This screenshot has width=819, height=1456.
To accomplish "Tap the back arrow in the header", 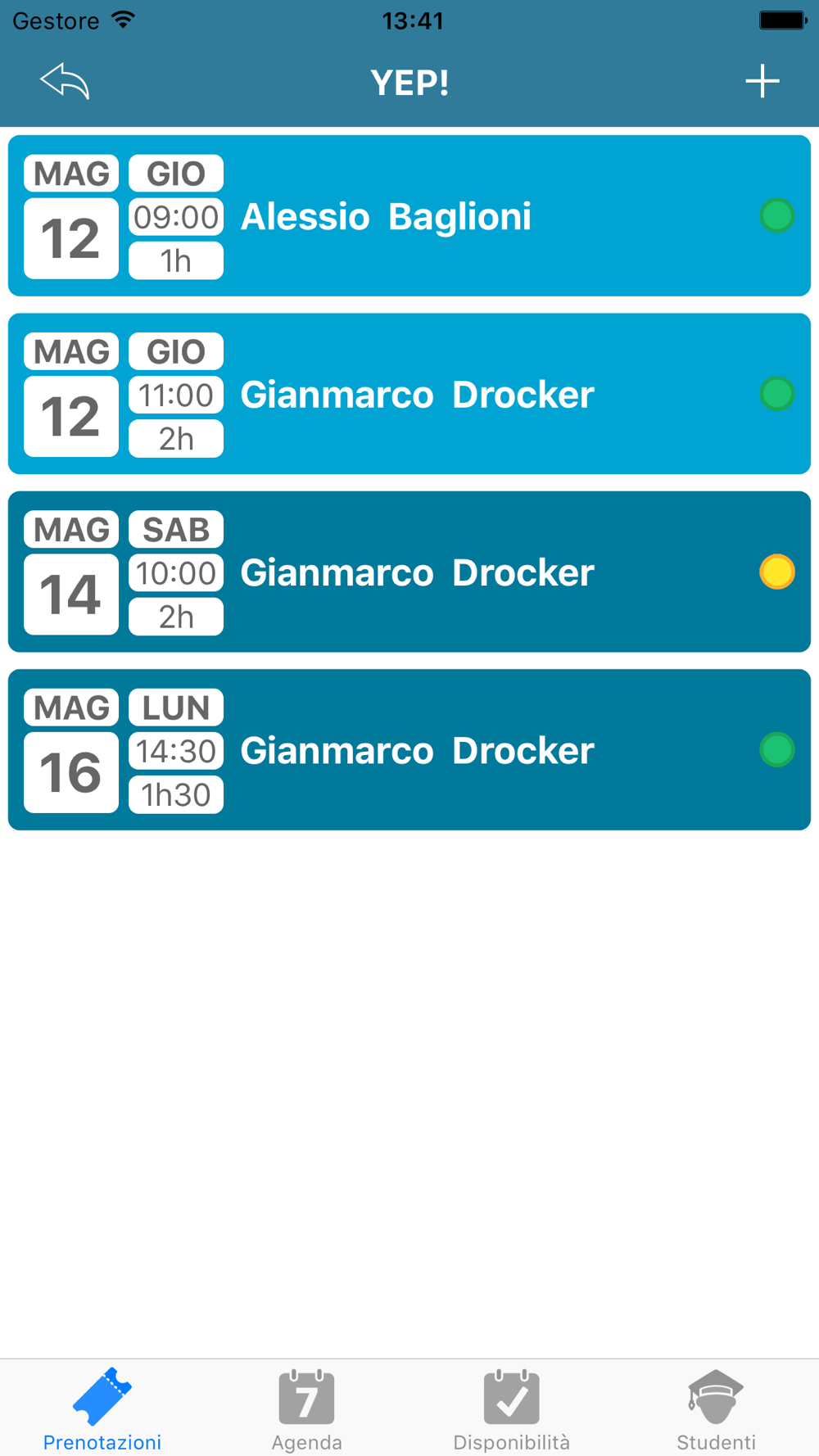I will pos(65,82).
